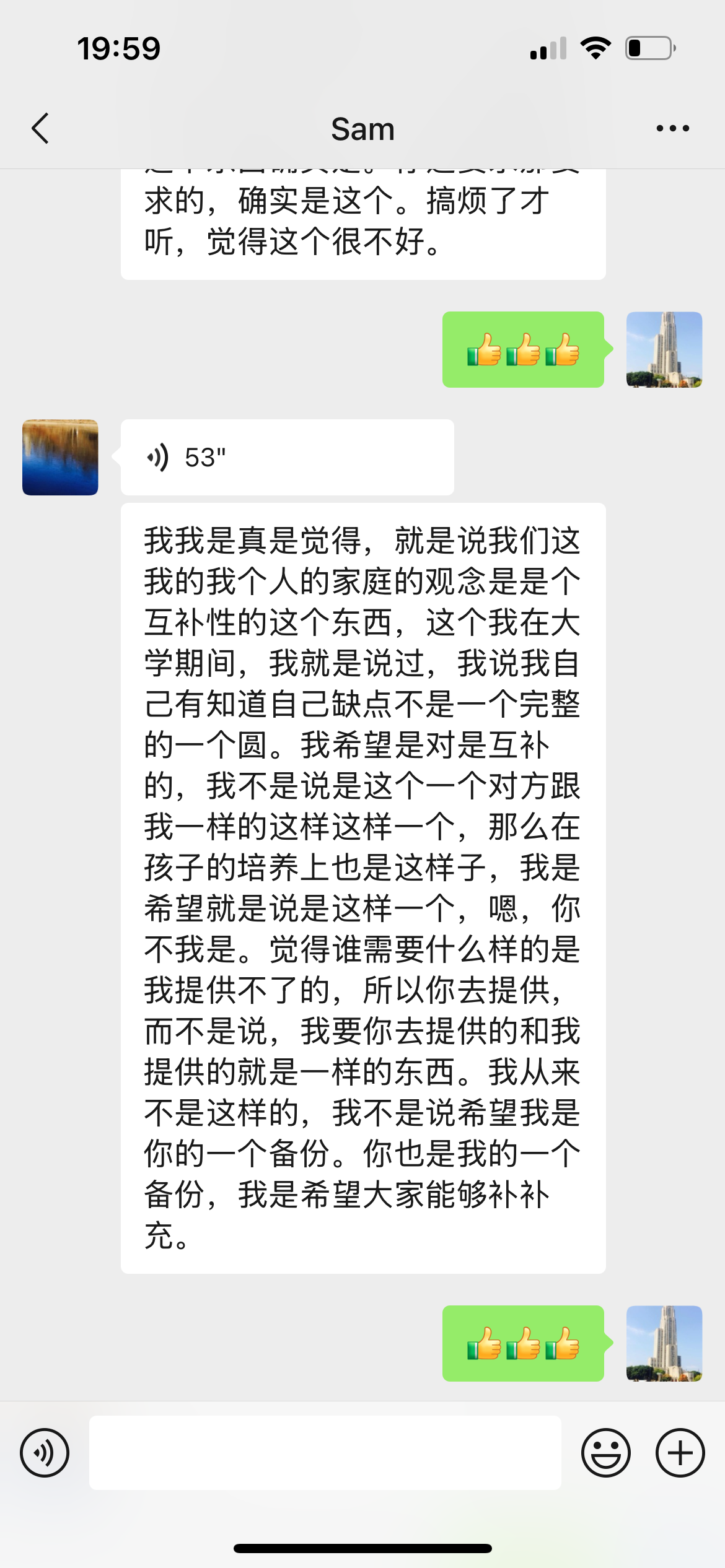Focus the message text field
725x1568 pixels.
pos(325,1453)
